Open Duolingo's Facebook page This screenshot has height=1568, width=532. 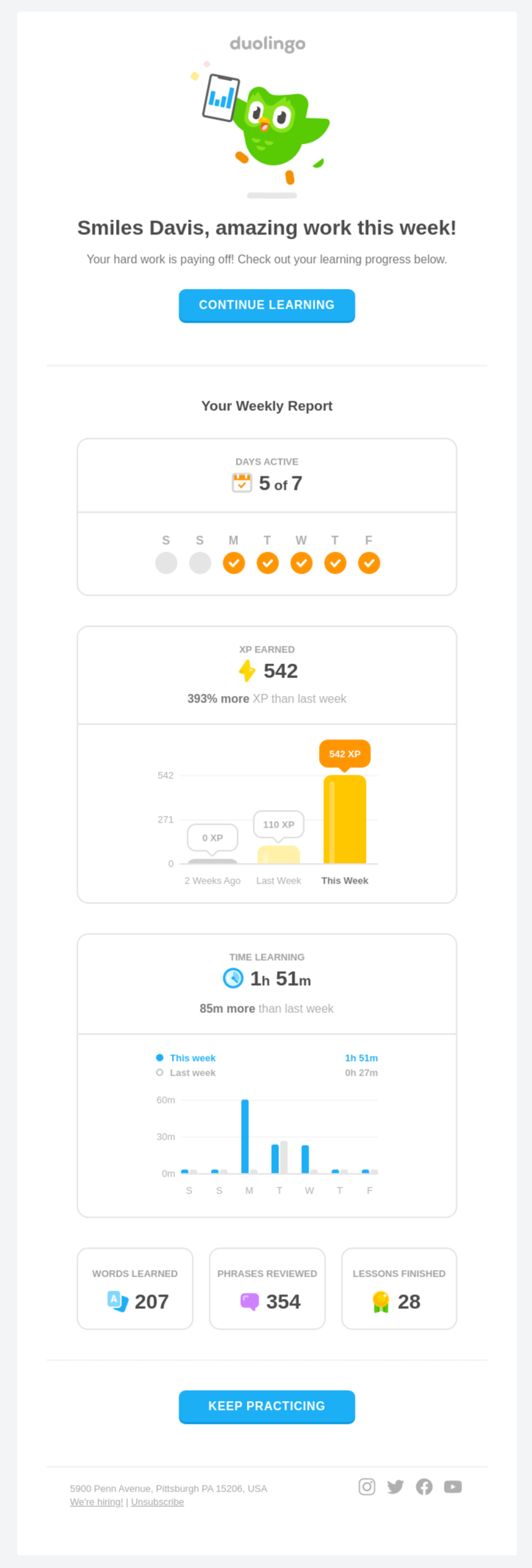(x=424, y=1486)
